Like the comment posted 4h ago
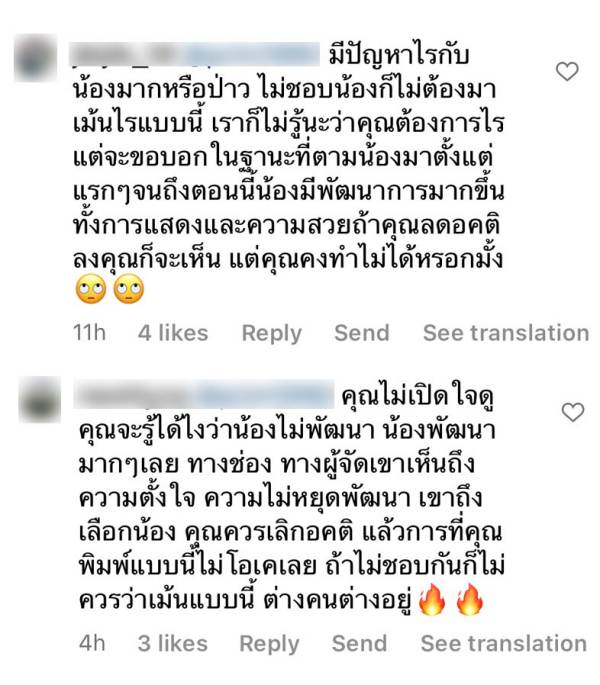The height and width of the screenshot is (685, 600). coord(571,412)
